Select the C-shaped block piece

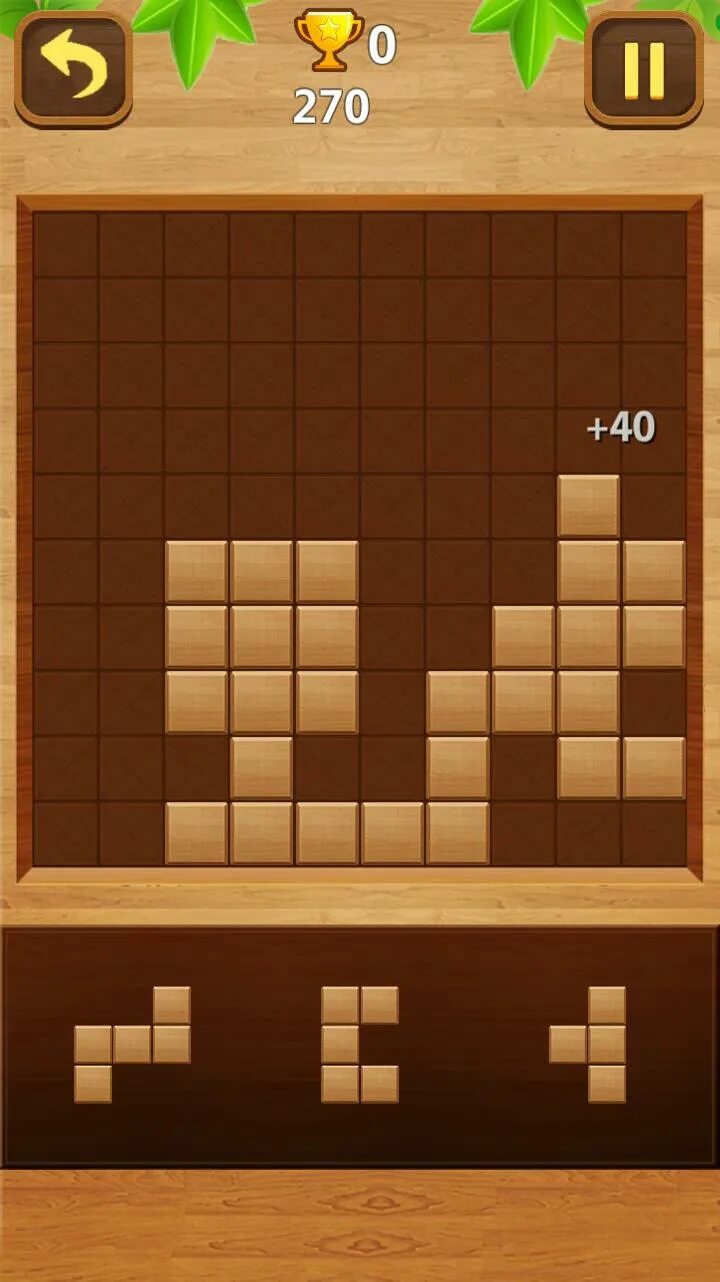(360, 1044)
